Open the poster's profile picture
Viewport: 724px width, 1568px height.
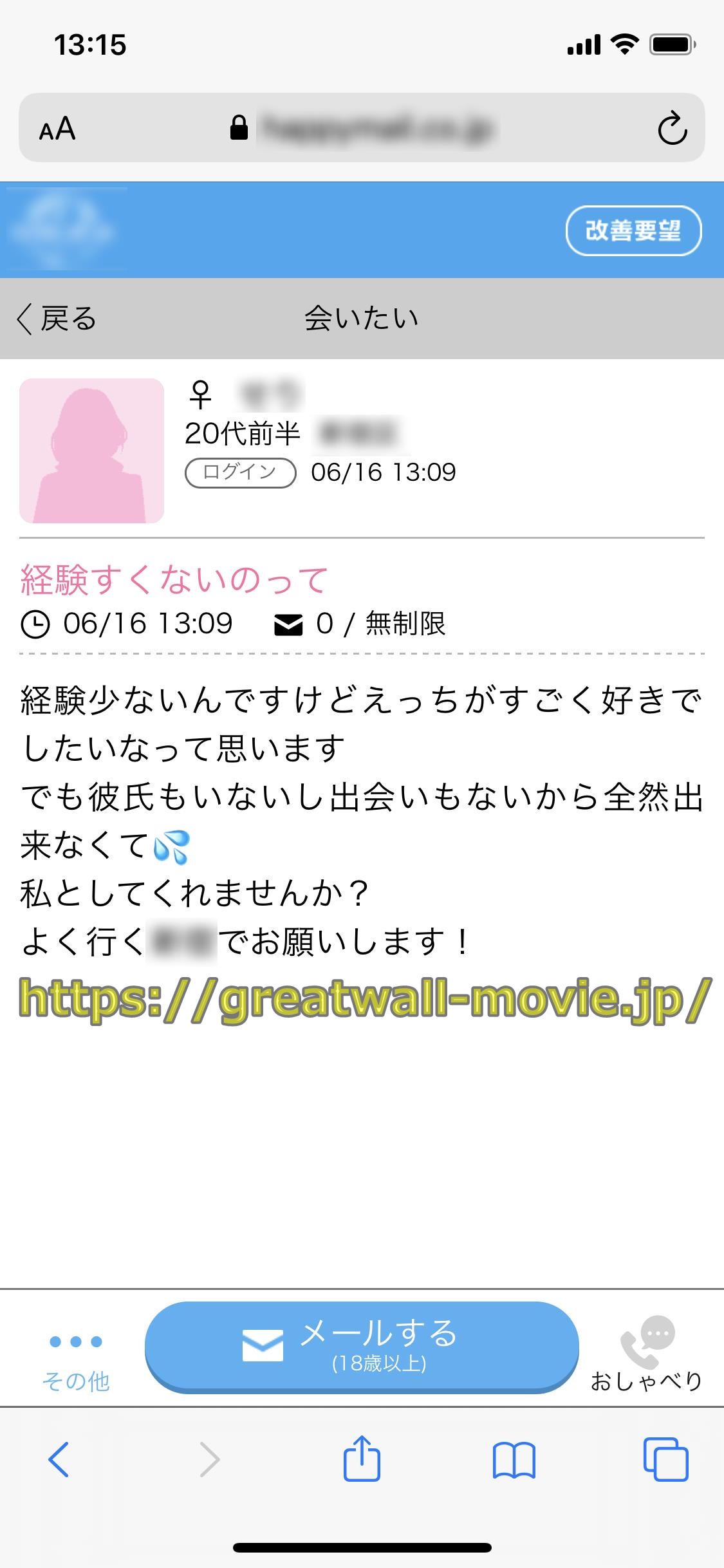pyautogui.click(x=91, y=451)
